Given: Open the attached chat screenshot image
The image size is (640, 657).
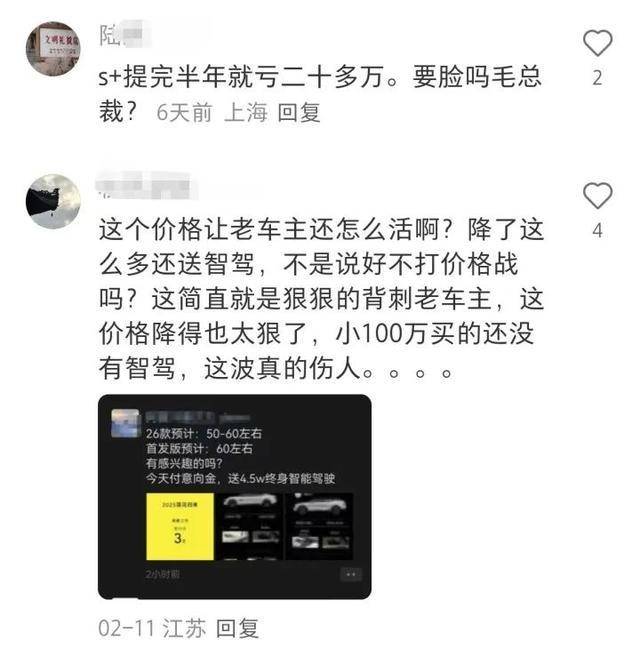Looking at the screenshot, I should [x=234, y=497].
